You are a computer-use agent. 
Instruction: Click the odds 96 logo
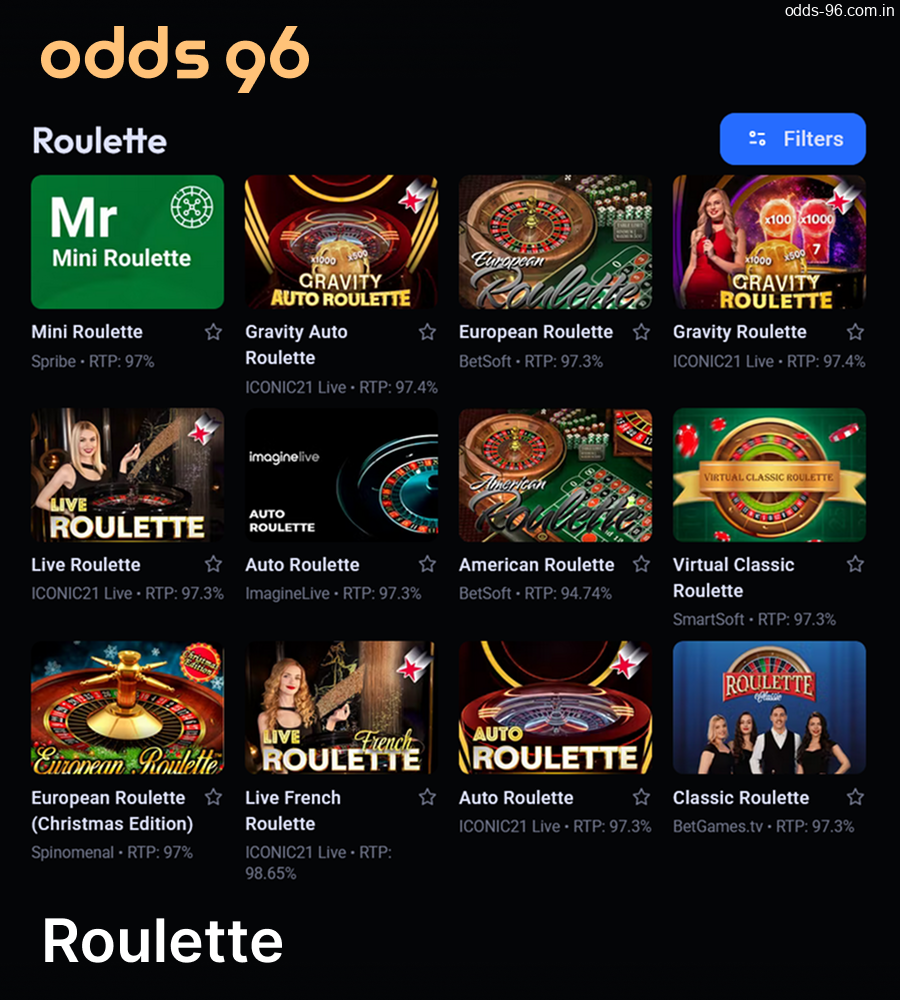tap(175, 57)
